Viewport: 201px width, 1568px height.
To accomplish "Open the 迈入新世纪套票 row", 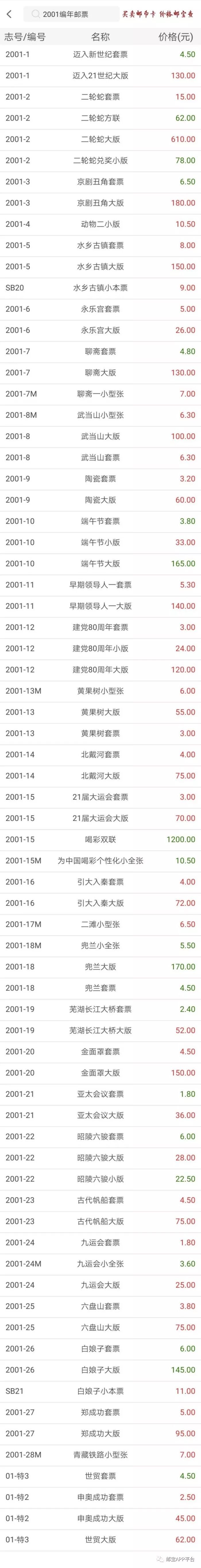I will 100,54.
